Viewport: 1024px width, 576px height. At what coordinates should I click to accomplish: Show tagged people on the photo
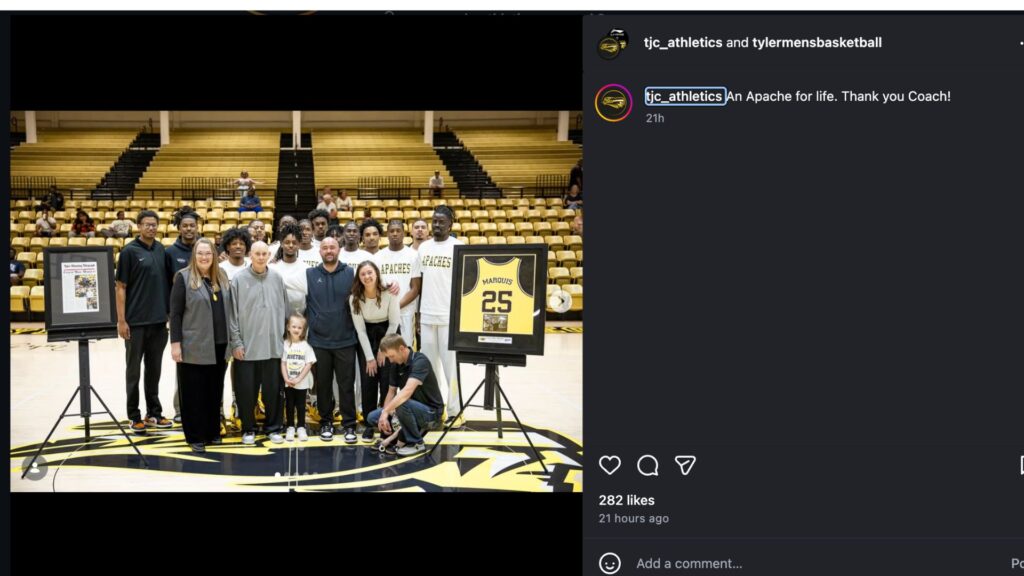(x=34, y=467)
